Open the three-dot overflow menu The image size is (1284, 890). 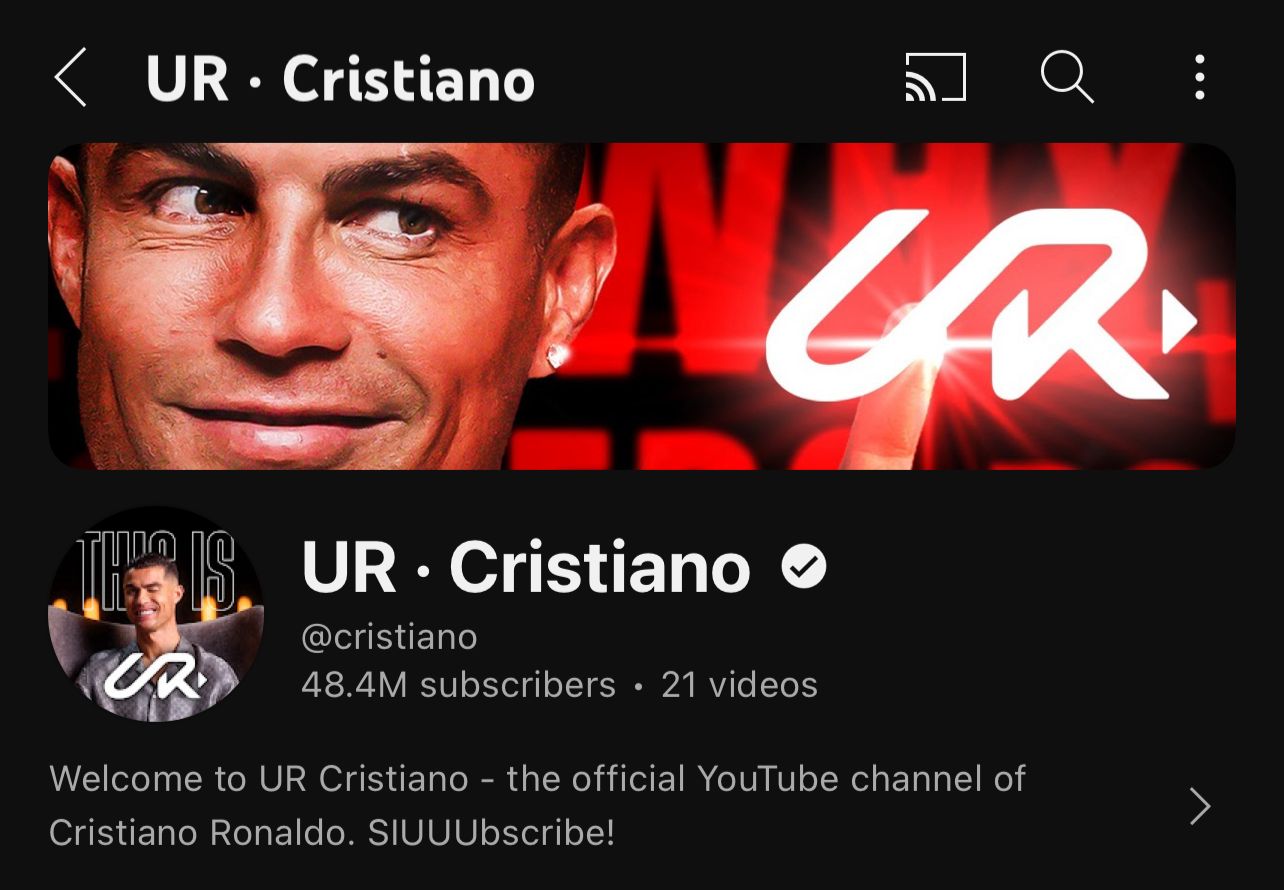(x=1199, y=78)
